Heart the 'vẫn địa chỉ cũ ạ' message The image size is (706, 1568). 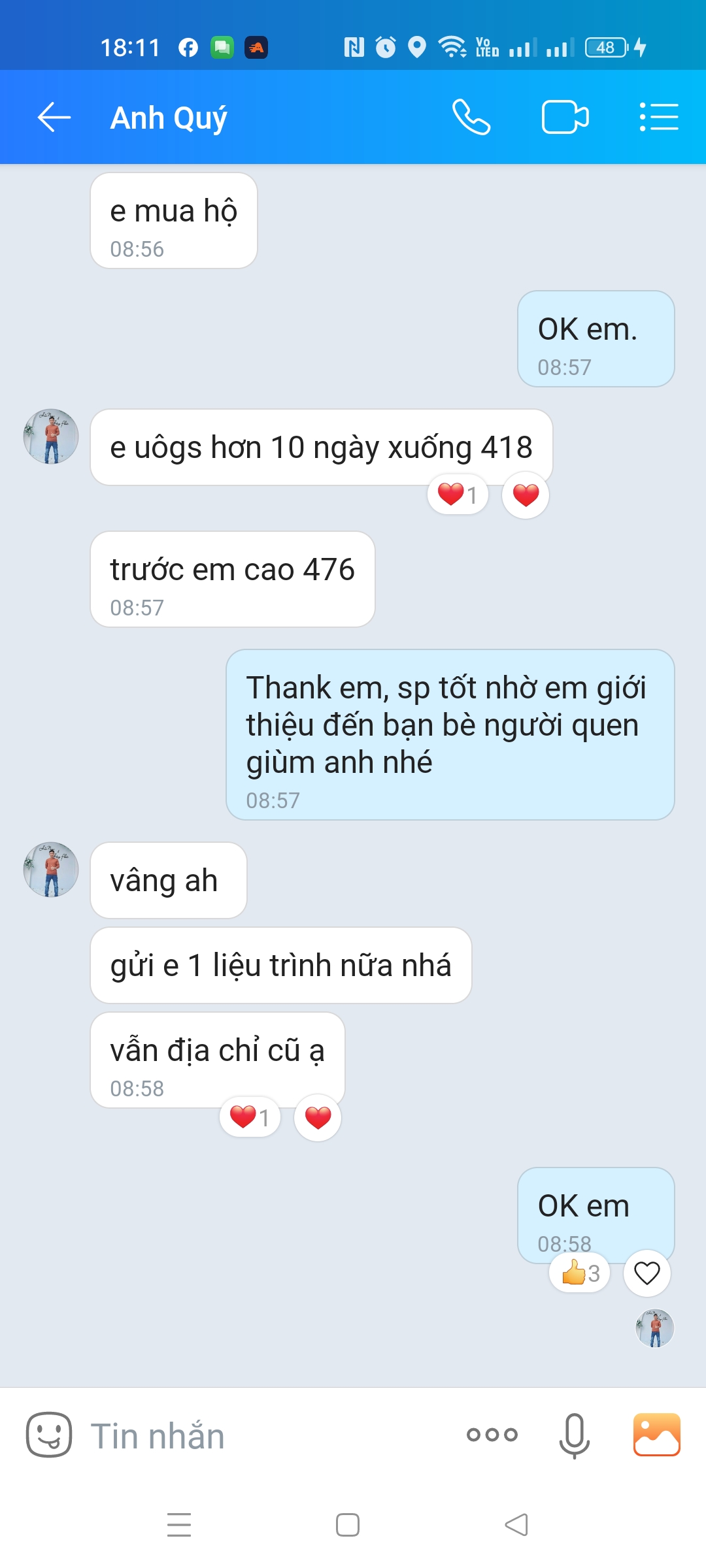click(318, 1117)
